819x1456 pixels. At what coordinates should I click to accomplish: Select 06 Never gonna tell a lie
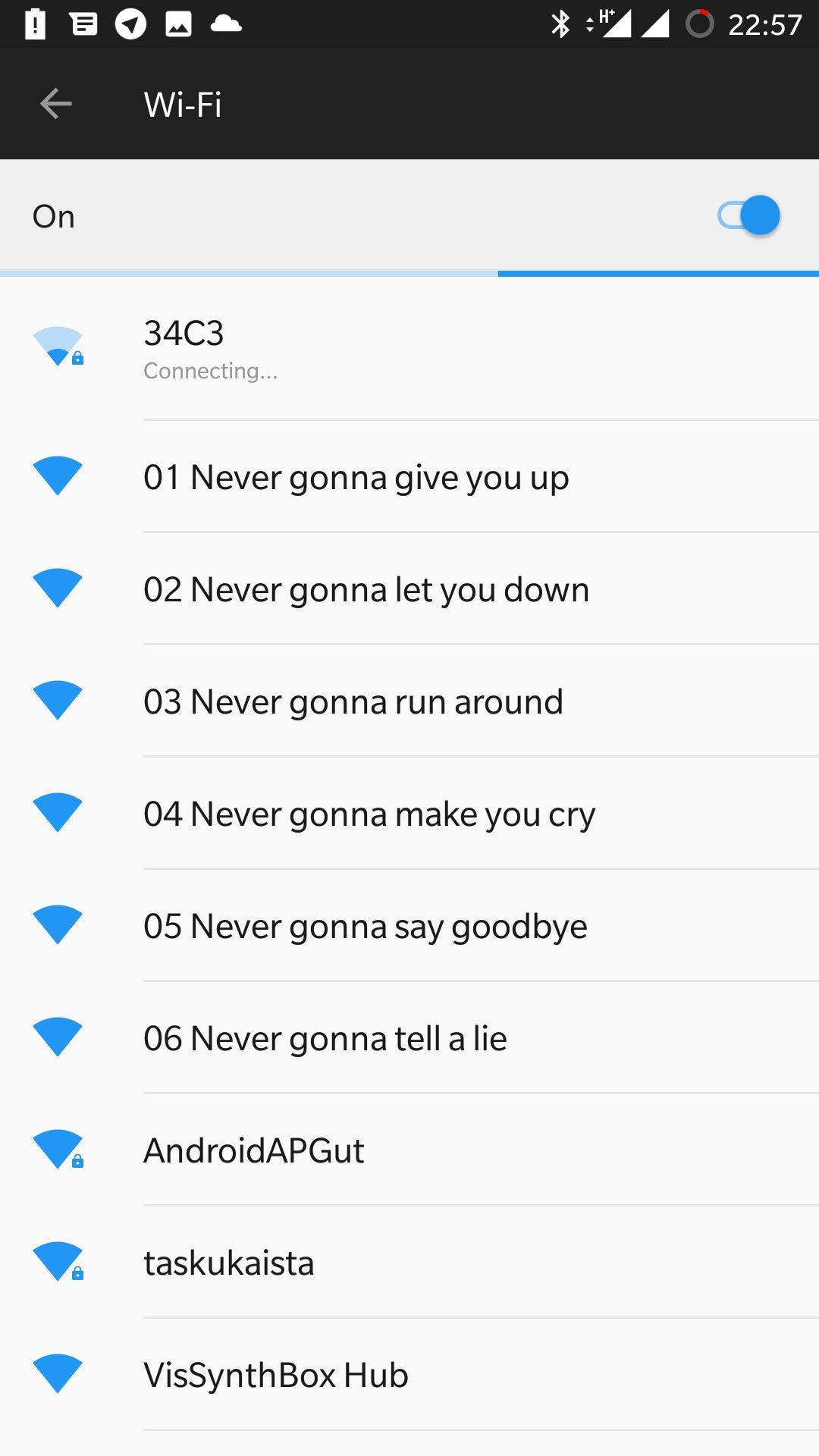(409, 1038)
